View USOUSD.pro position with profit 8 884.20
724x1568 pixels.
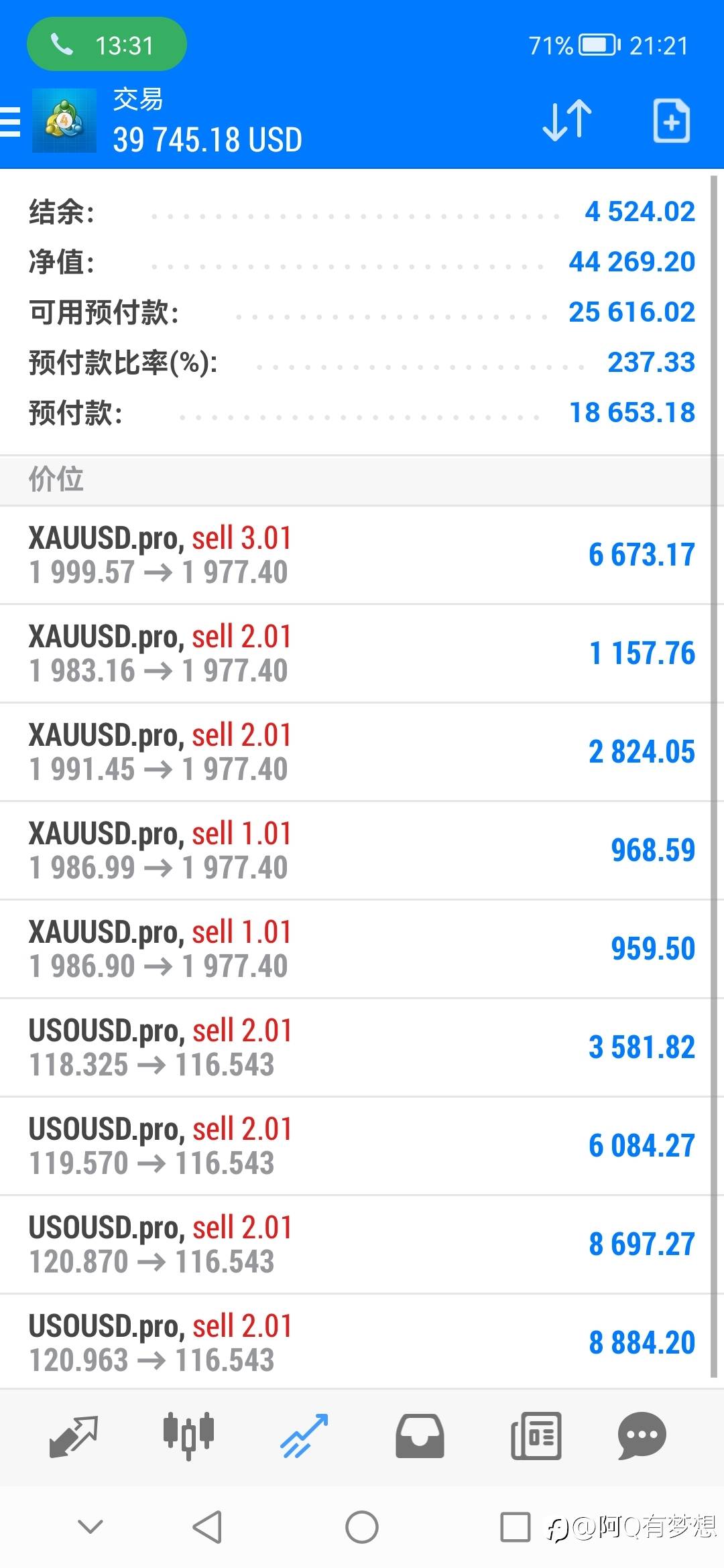[355, 1343]
